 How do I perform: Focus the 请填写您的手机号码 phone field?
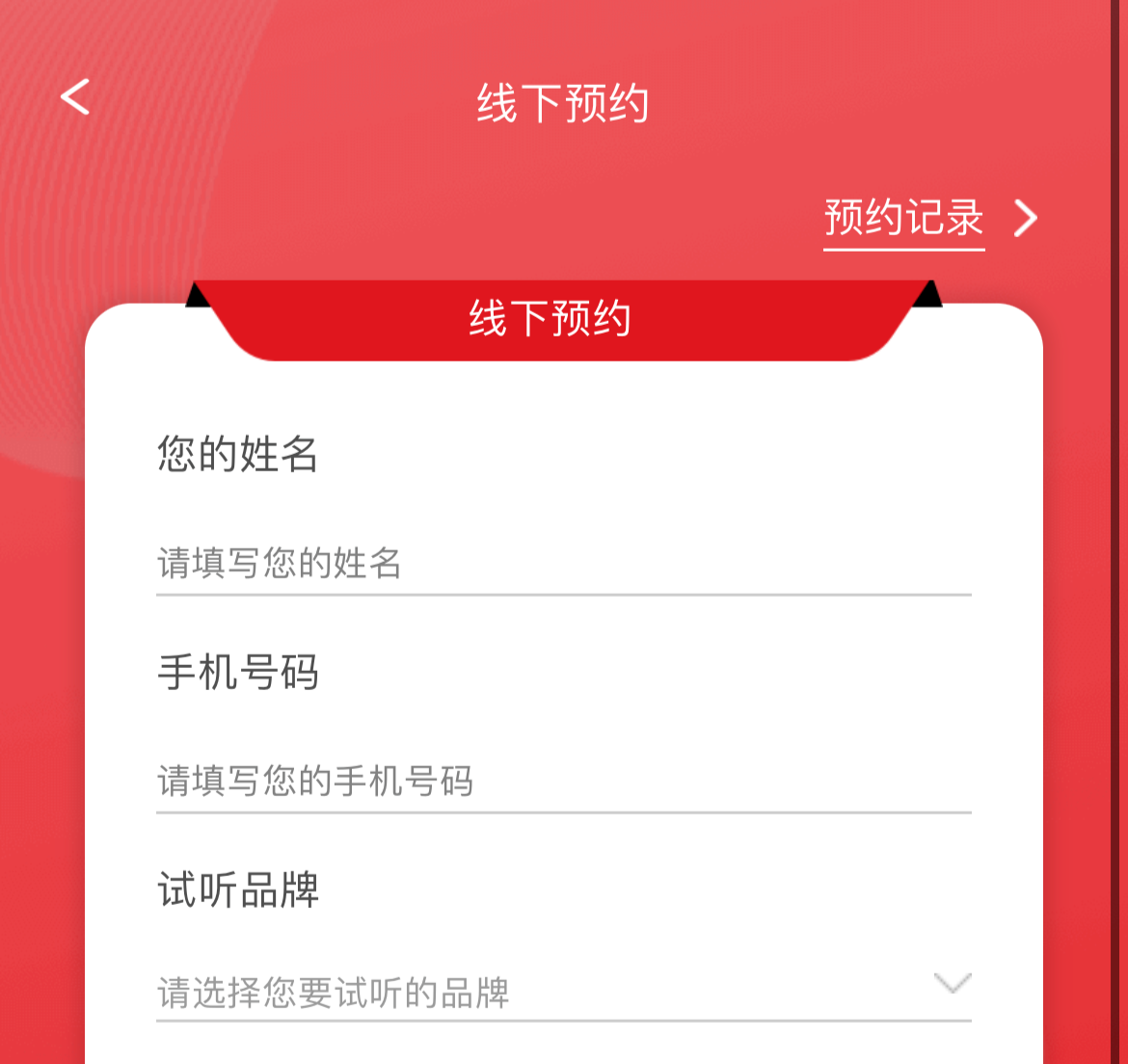[563, 781]
